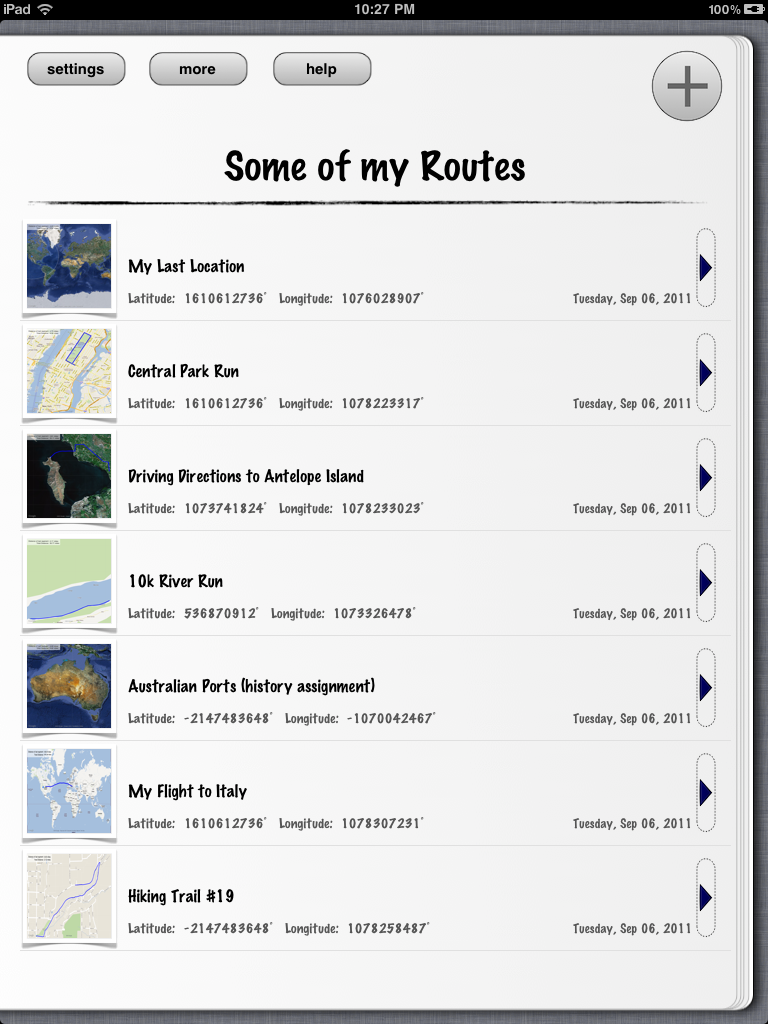
Task: Tap the Antelope Island satellite map thumbnail
Action: [69, 476]
